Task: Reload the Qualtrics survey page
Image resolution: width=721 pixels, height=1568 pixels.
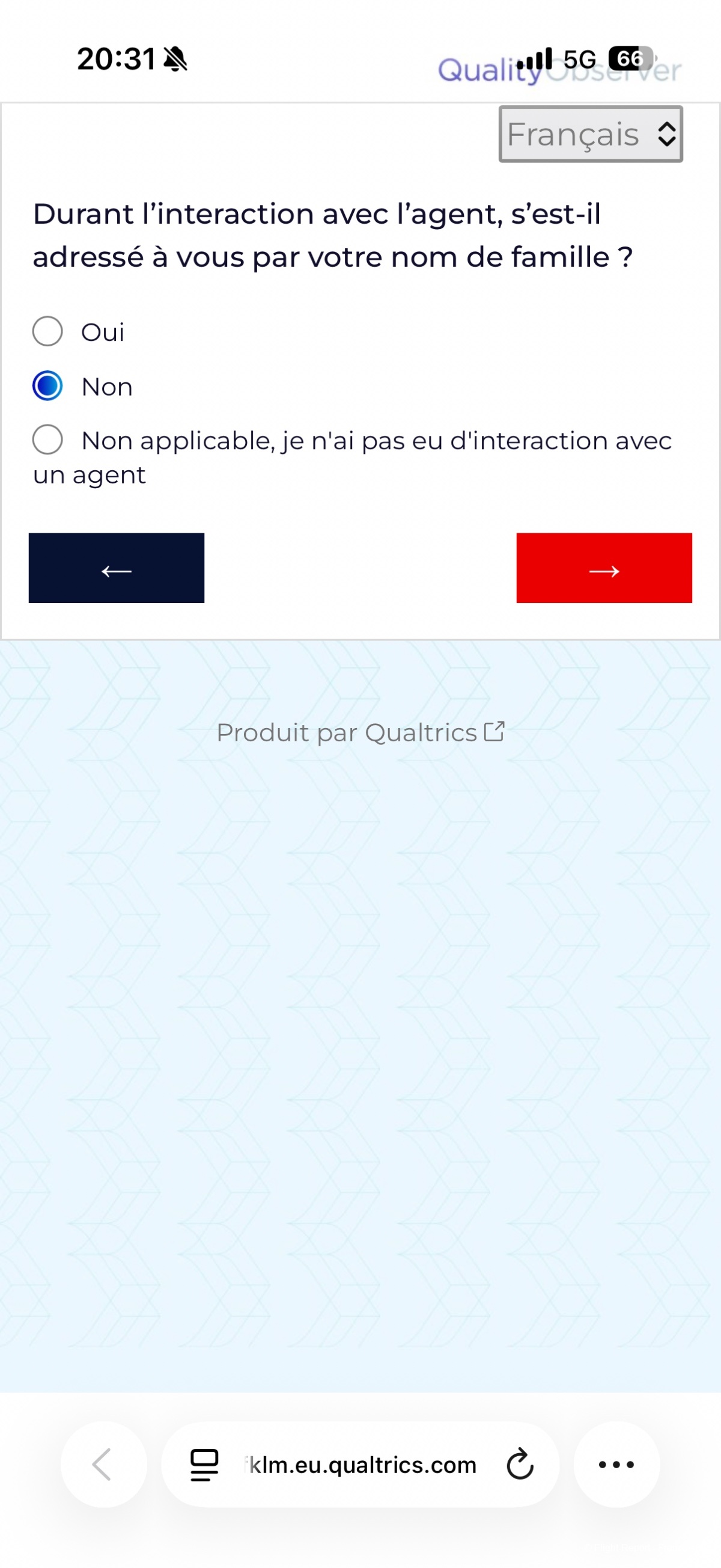Action: 520,1464
